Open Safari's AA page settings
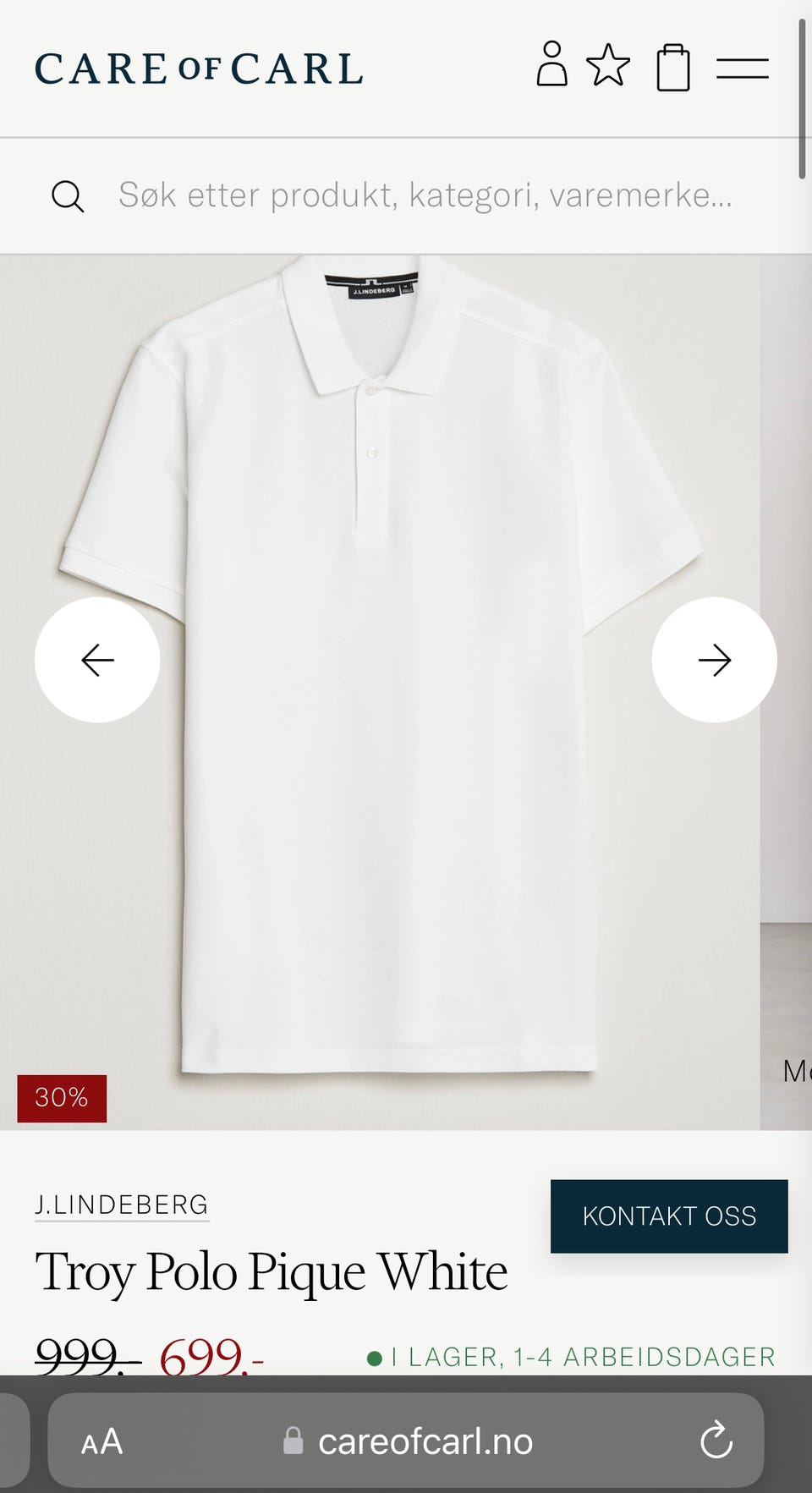Viewport: 812px width, 1493px height. (x=102, y=1441)
